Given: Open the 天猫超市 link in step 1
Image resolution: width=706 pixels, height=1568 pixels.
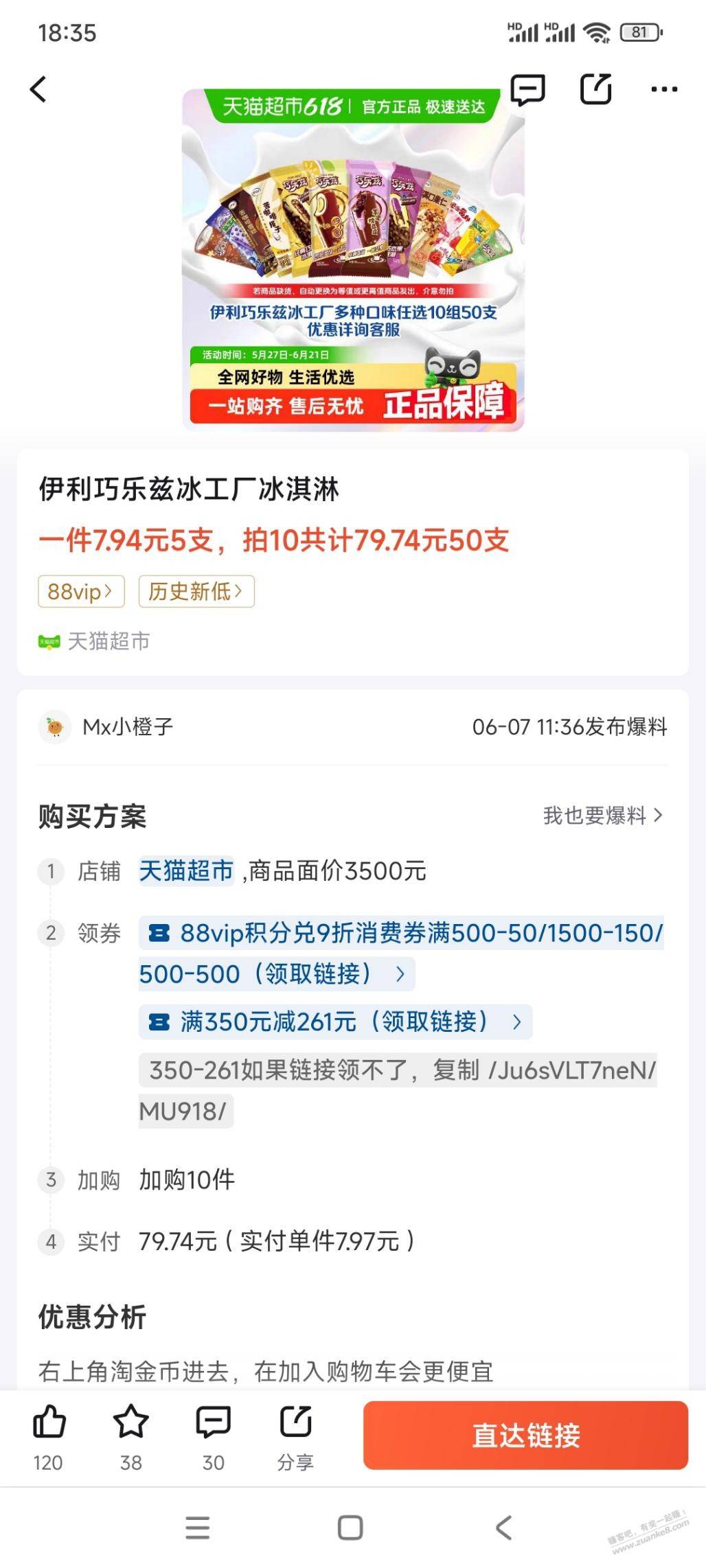Looking at the screenshot, I should [187, 871].
